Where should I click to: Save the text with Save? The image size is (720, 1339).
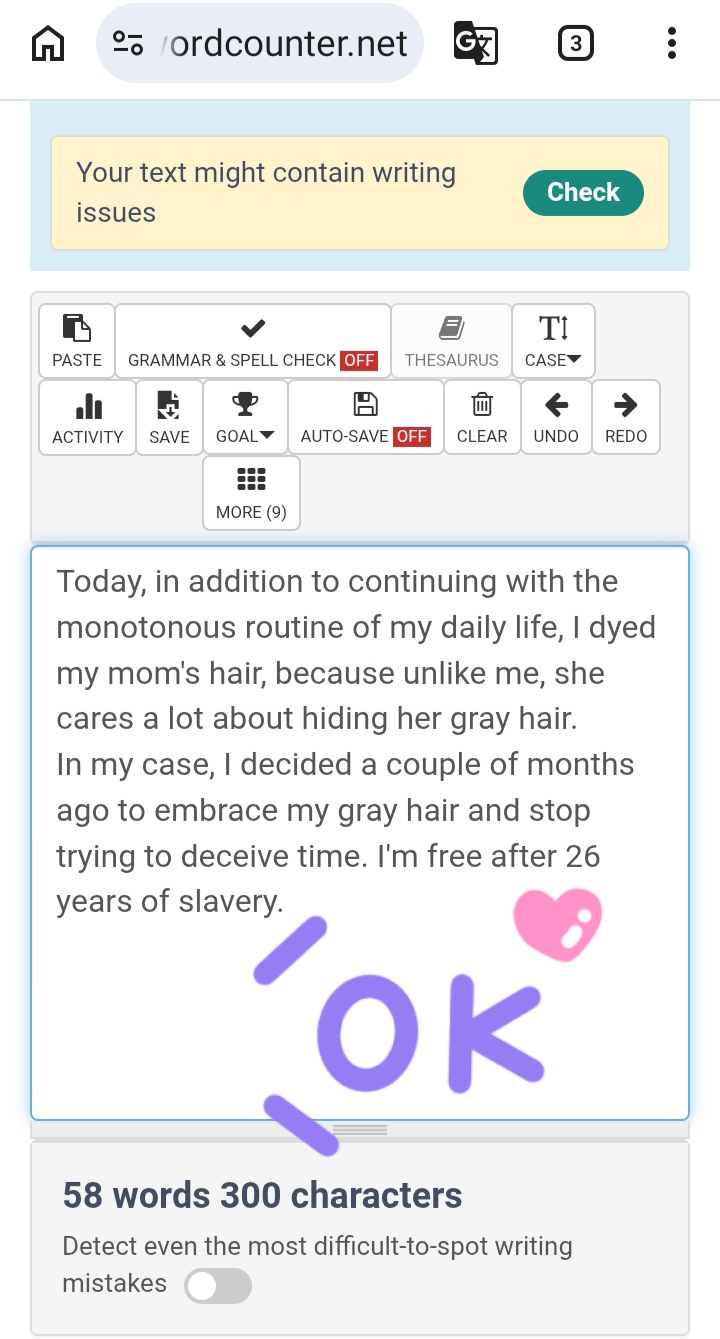coord(169,417)
